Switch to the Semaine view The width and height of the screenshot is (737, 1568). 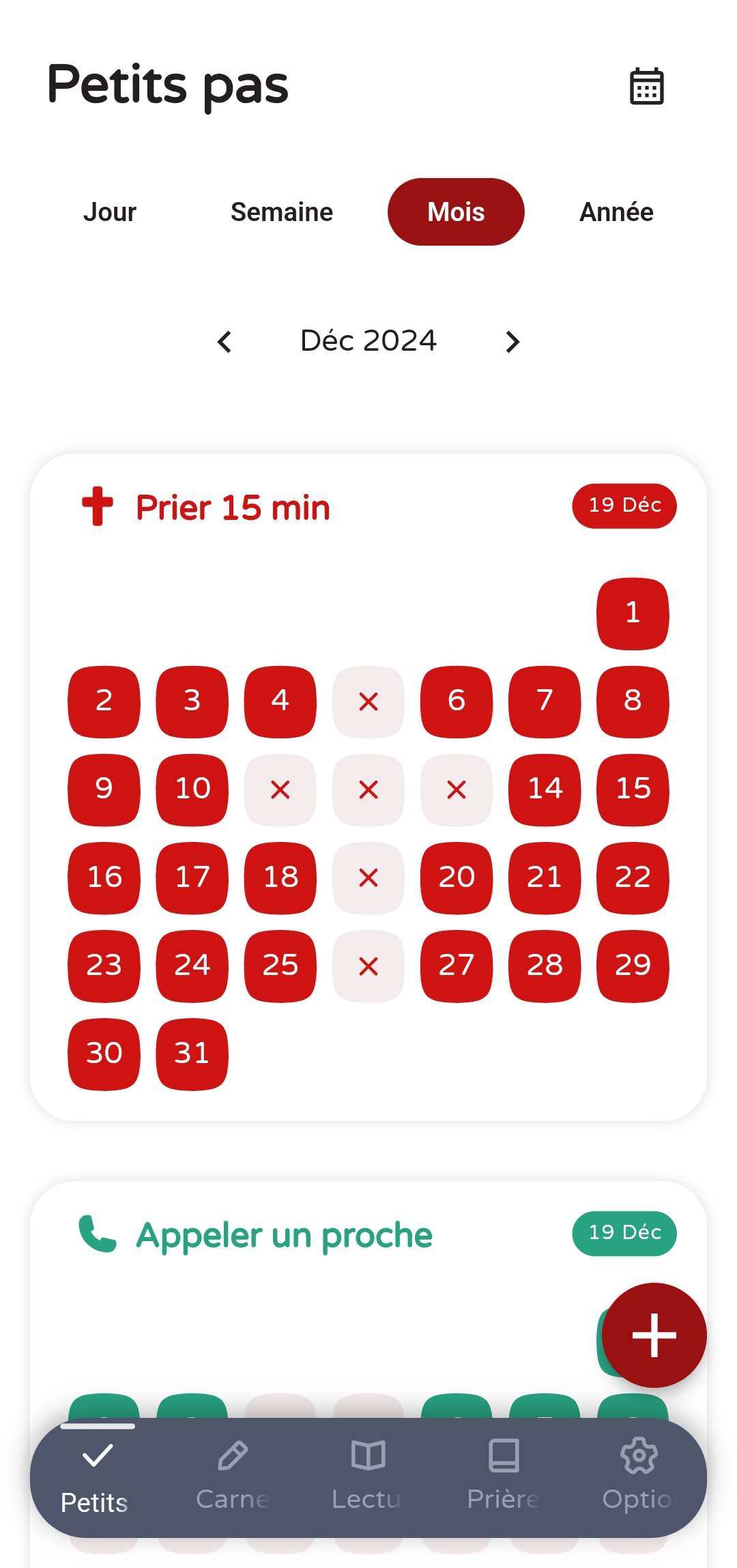pyautogui.click(x=281, y=212)
